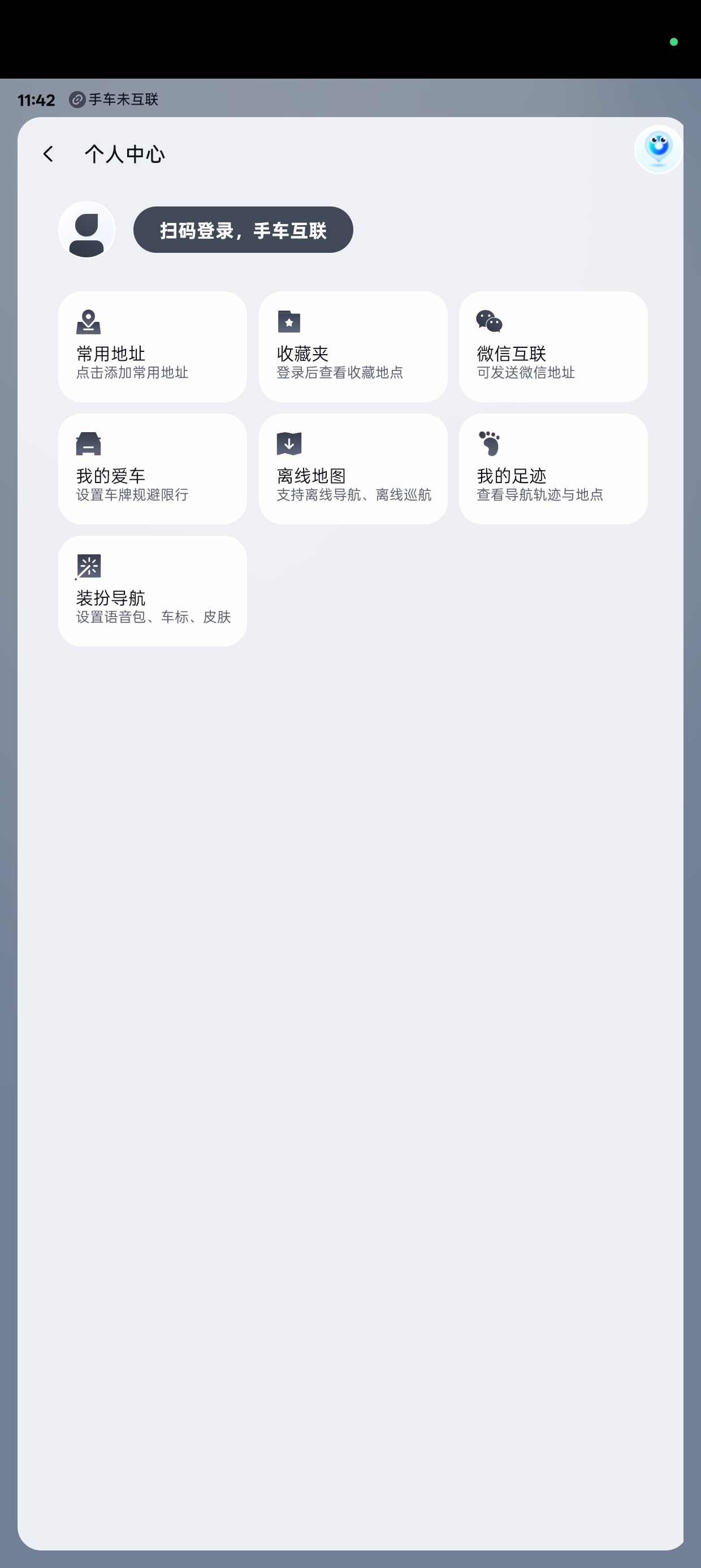The image size is (701, 1568).
Task: Open 微信互联 card
Action: click(x=552, y=346)
